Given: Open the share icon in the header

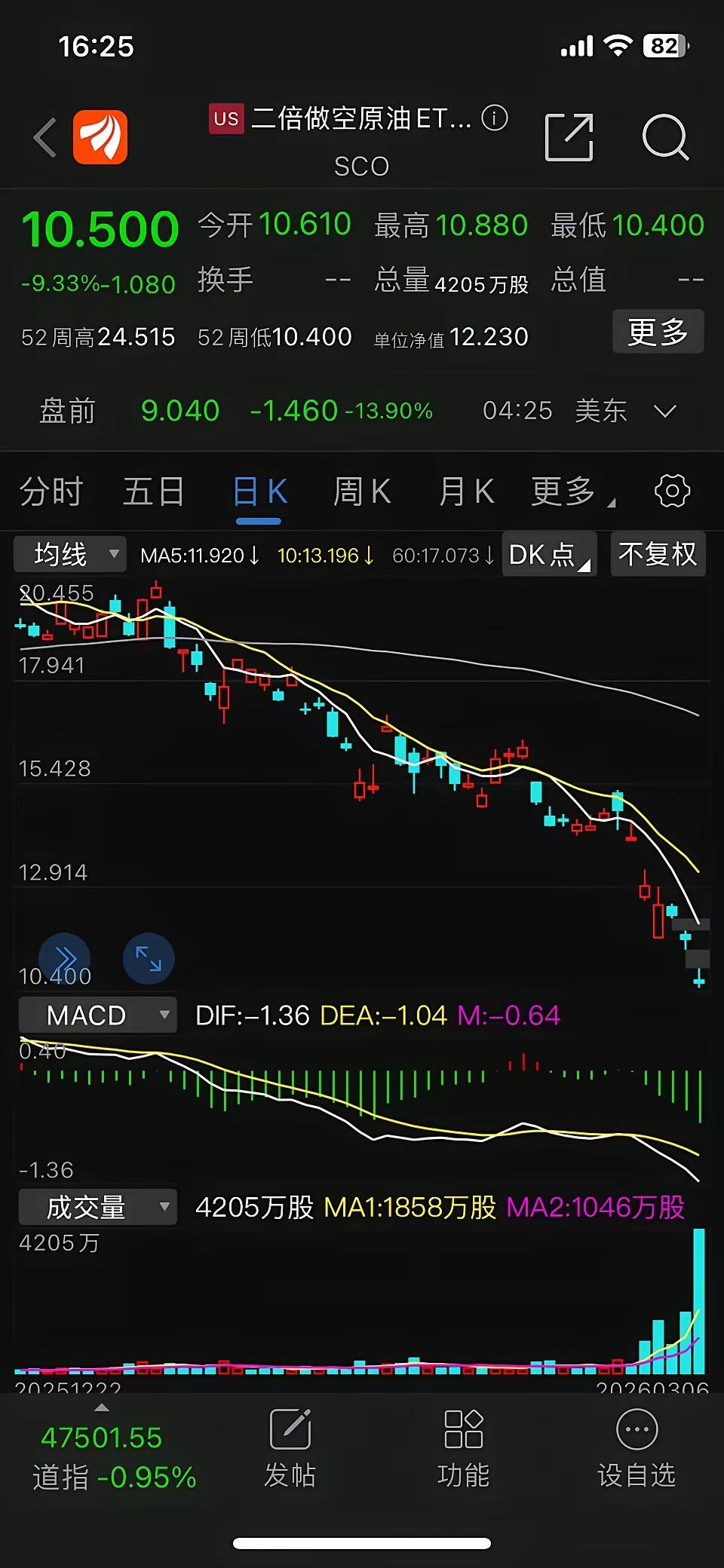Looking at the screenshot, I should (x=569, y=138).
